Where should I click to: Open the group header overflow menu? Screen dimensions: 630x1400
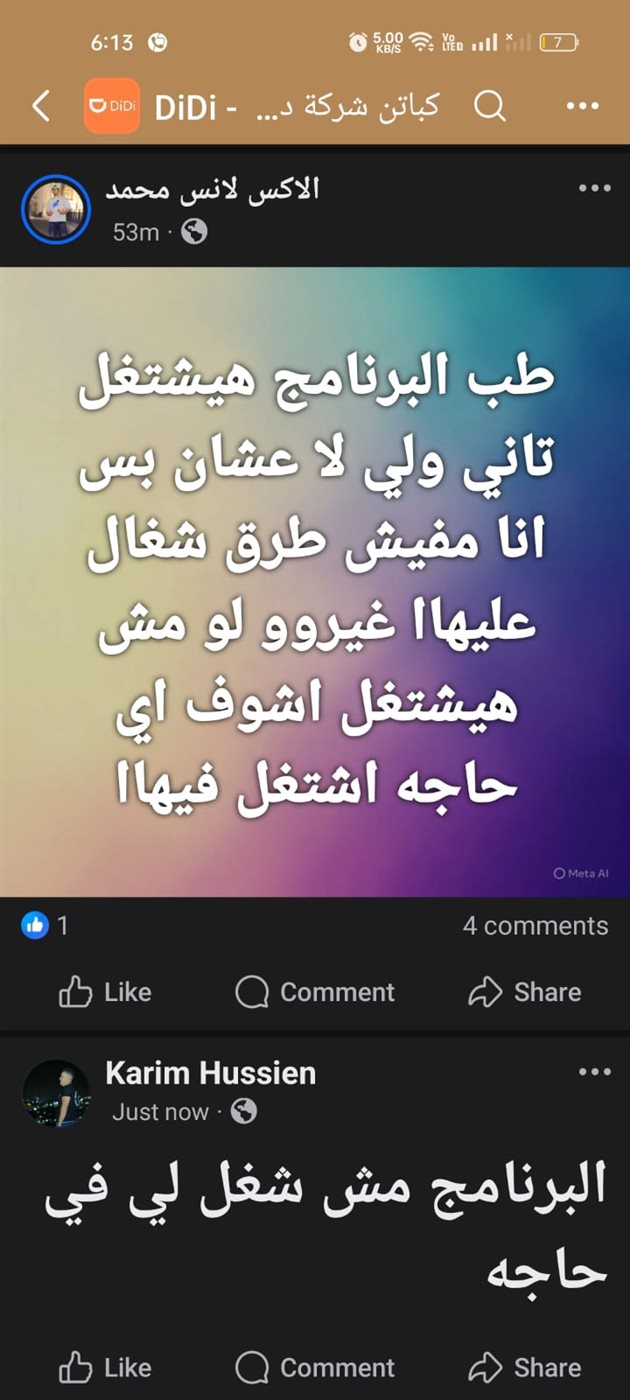point(582,106)
